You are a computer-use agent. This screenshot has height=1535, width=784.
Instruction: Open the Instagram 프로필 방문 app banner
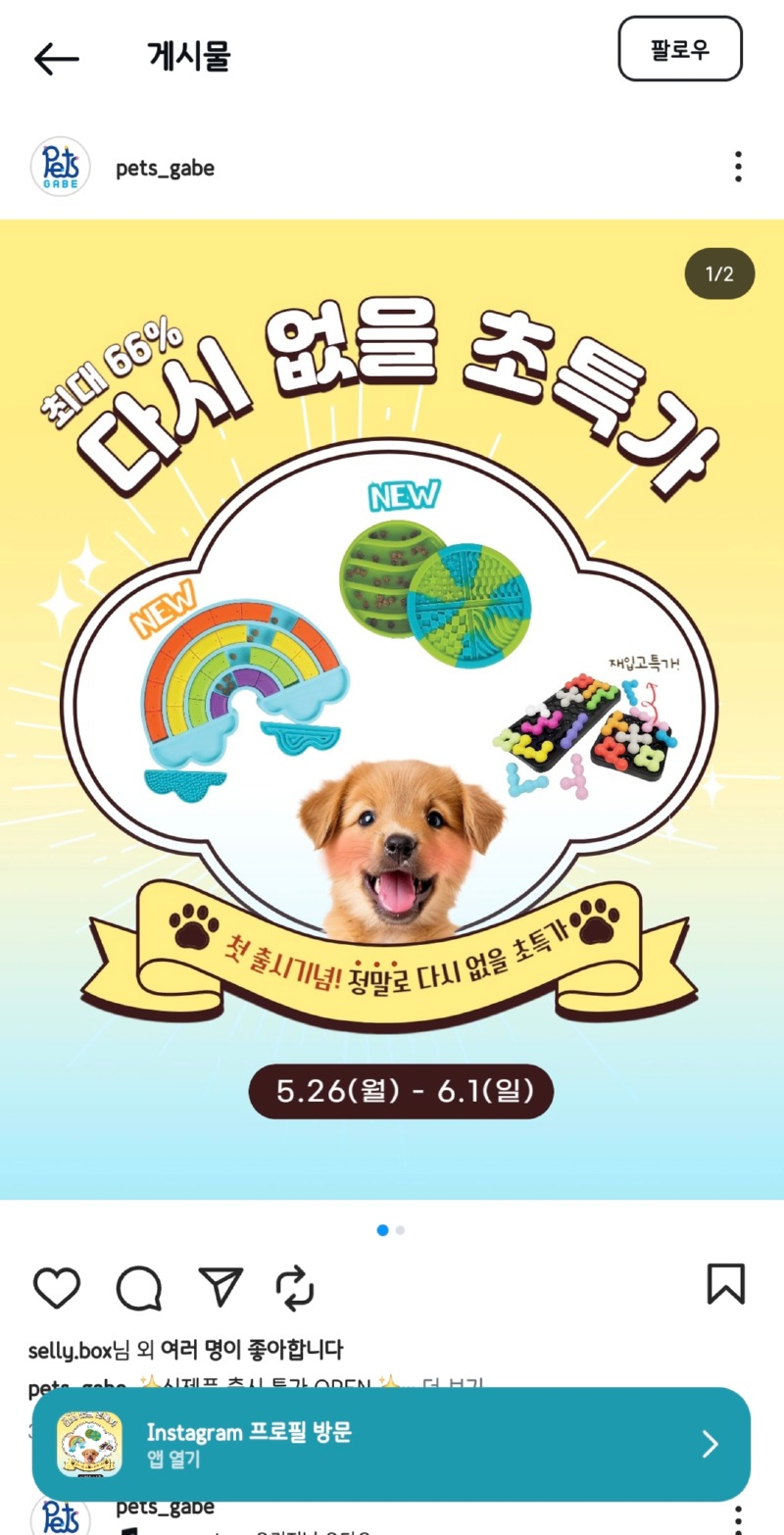392,1444
